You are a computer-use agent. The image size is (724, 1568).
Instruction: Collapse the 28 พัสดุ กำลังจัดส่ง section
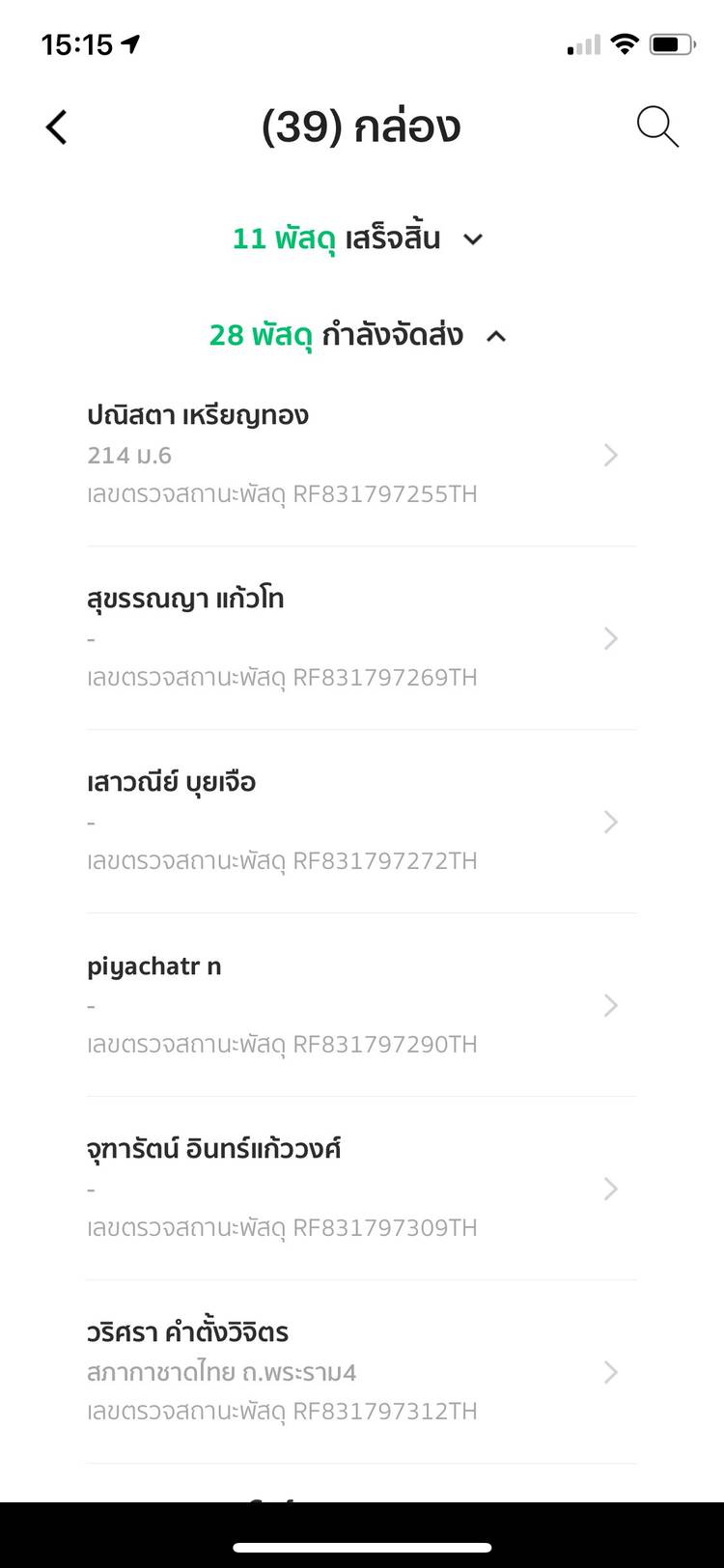[357, 335]
